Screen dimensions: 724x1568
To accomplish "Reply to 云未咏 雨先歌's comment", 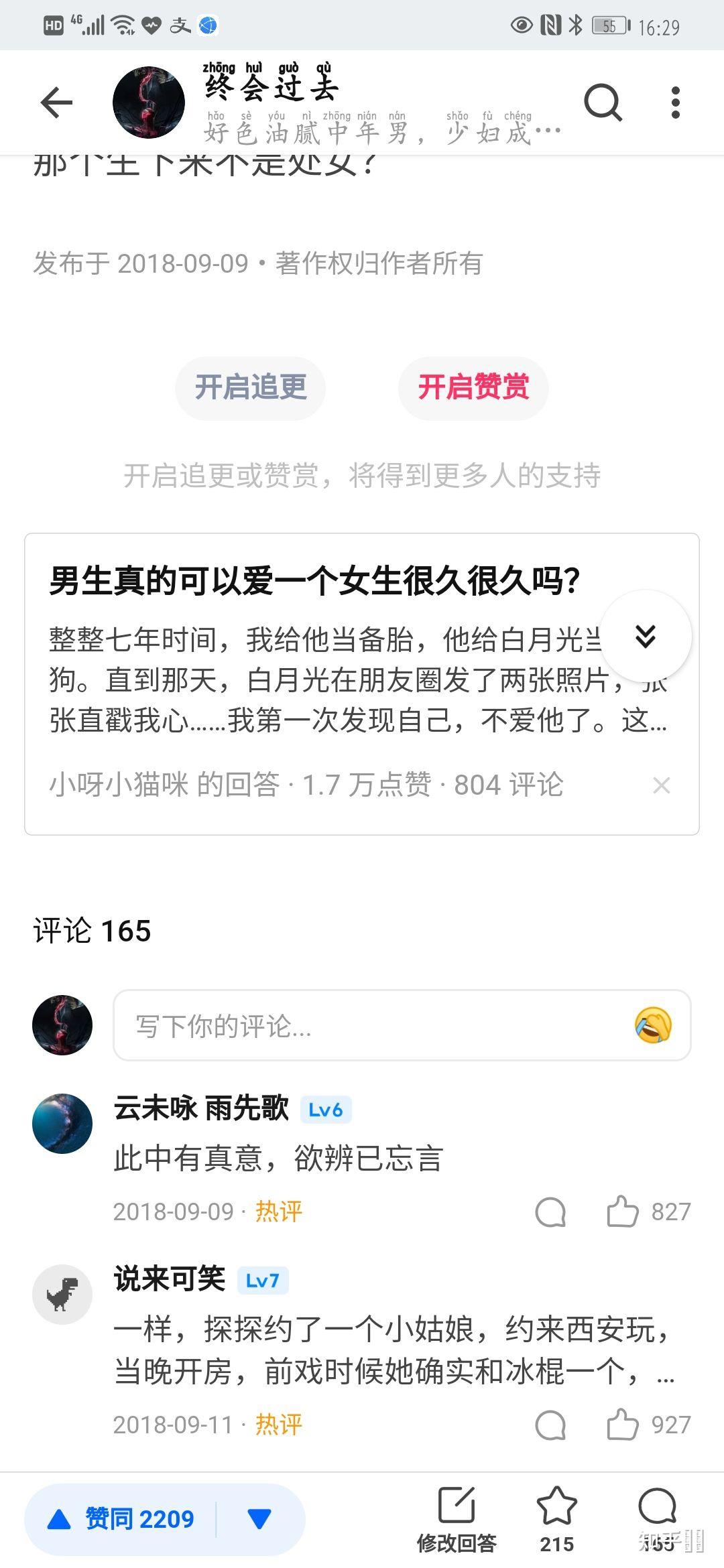I will (550, 1212).
